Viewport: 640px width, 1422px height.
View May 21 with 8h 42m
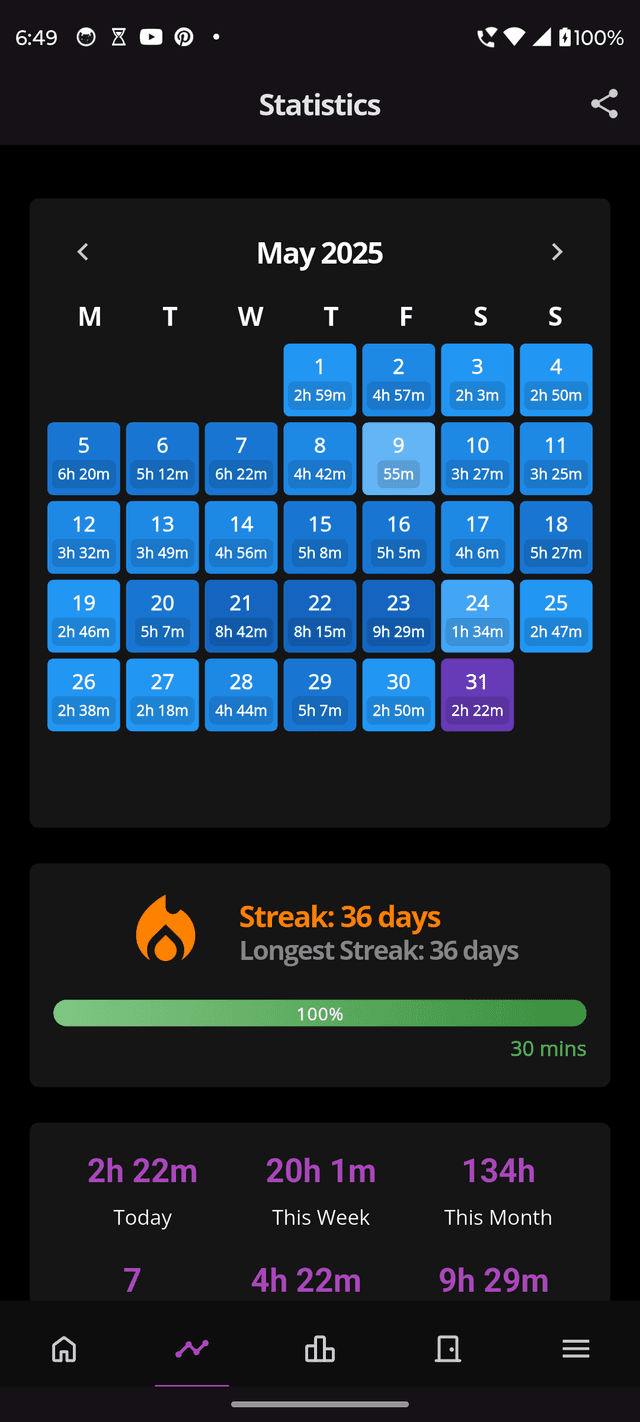tap(241, 616)
